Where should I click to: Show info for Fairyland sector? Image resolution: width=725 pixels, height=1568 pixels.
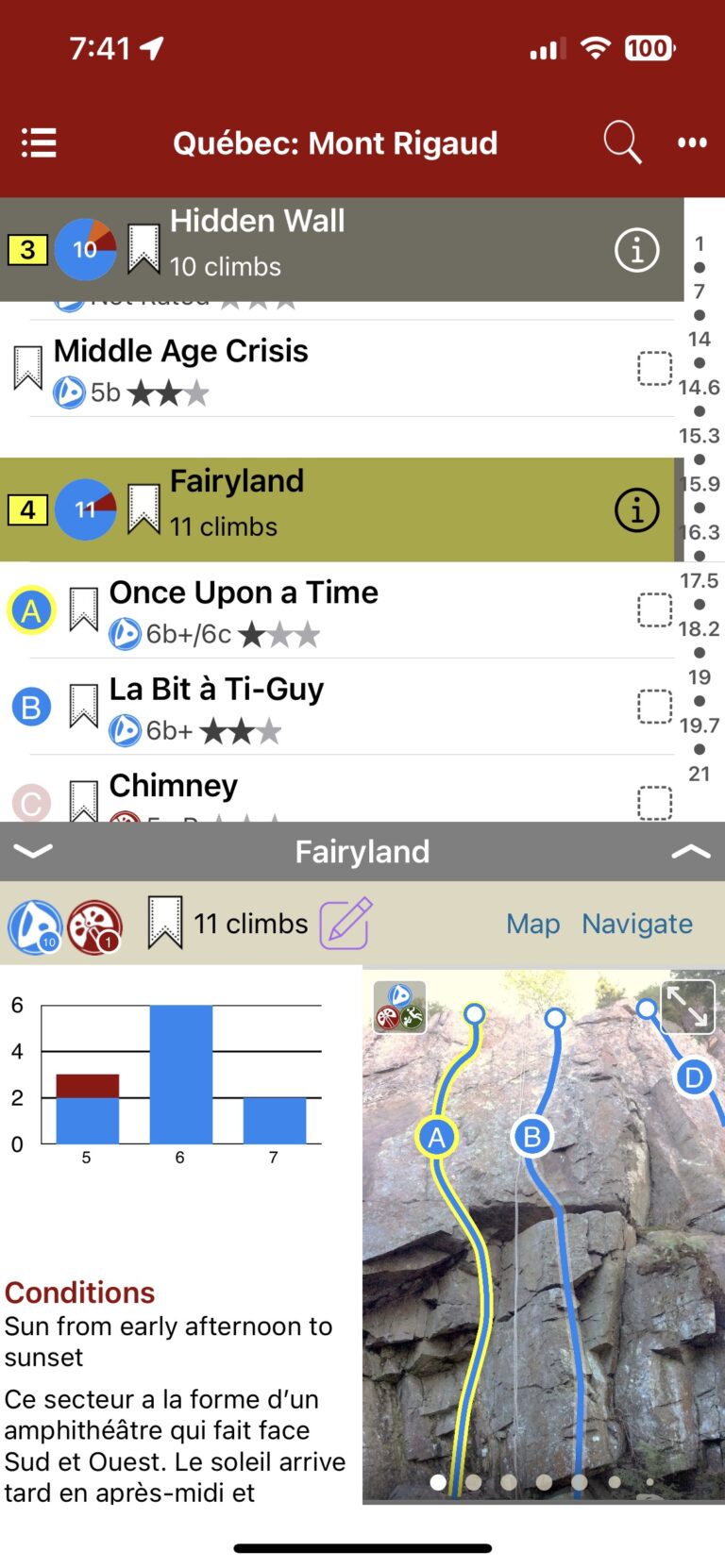tap(637, 510)
